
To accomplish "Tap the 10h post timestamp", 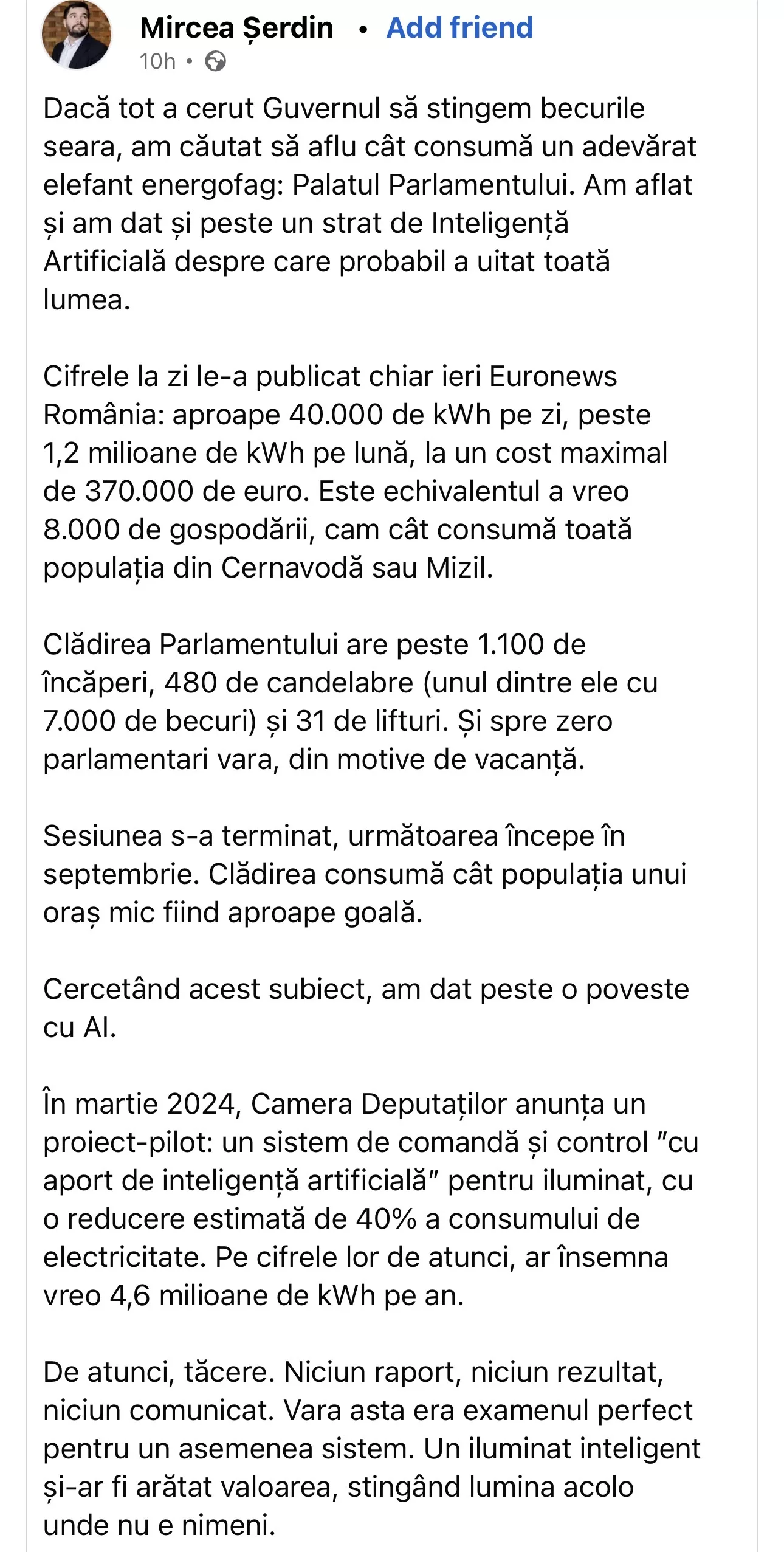I will [x=157, y=61].
